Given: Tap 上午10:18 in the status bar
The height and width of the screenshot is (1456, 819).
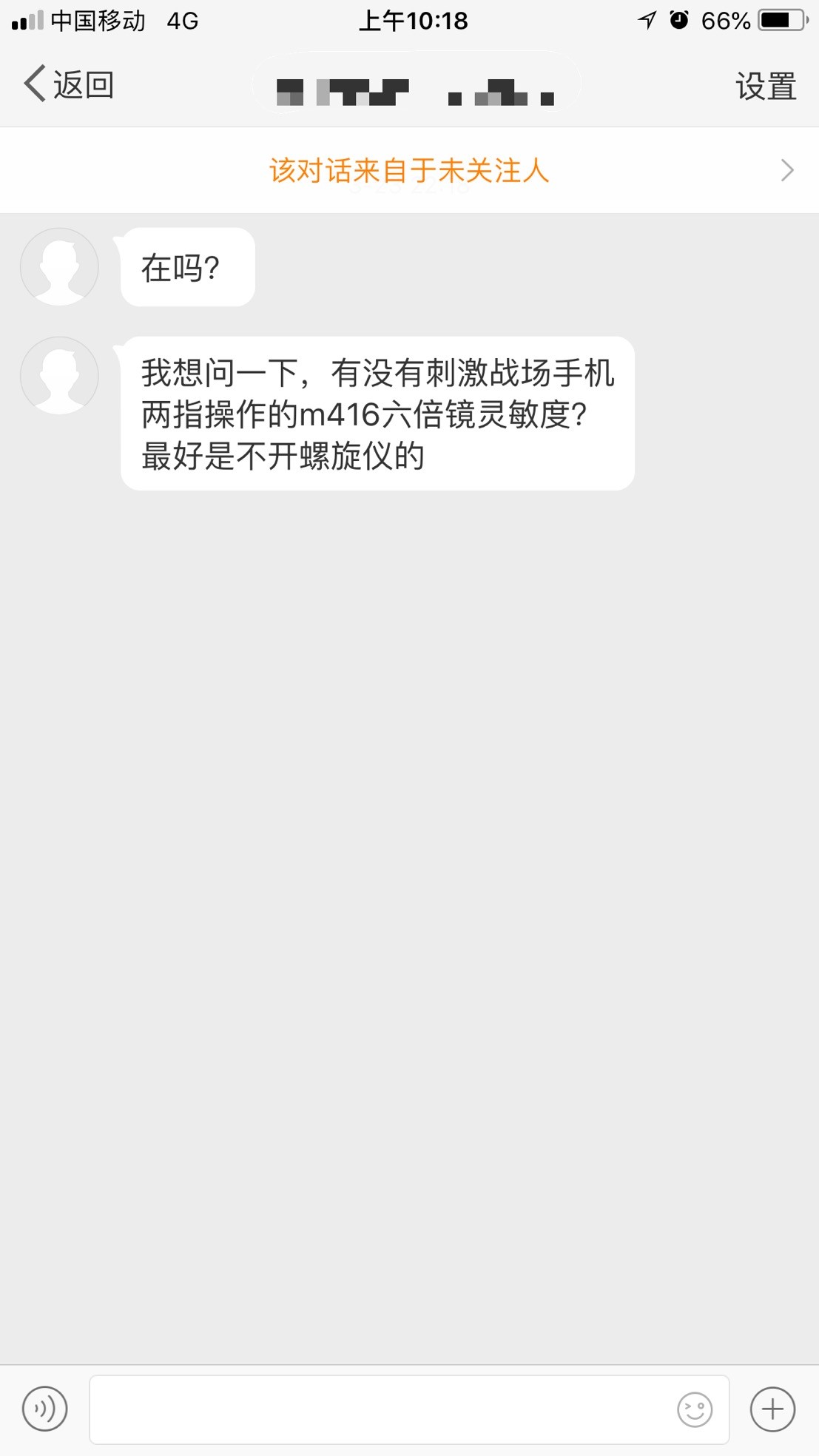Looking at the screenshot, I should (414, 21).
